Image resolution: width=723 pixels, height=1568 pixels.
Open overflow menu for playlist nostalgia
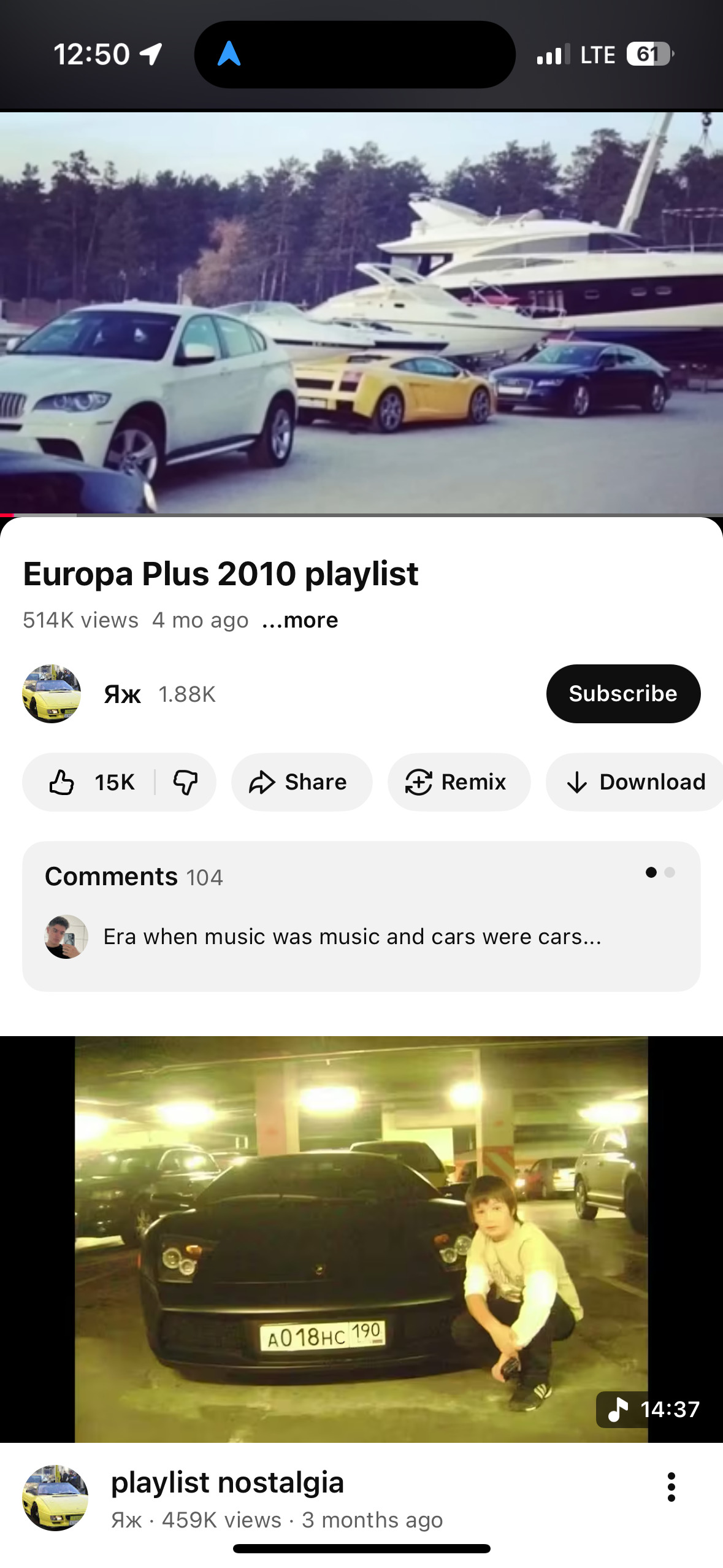pyautogui.click(x=671, y=1487)
